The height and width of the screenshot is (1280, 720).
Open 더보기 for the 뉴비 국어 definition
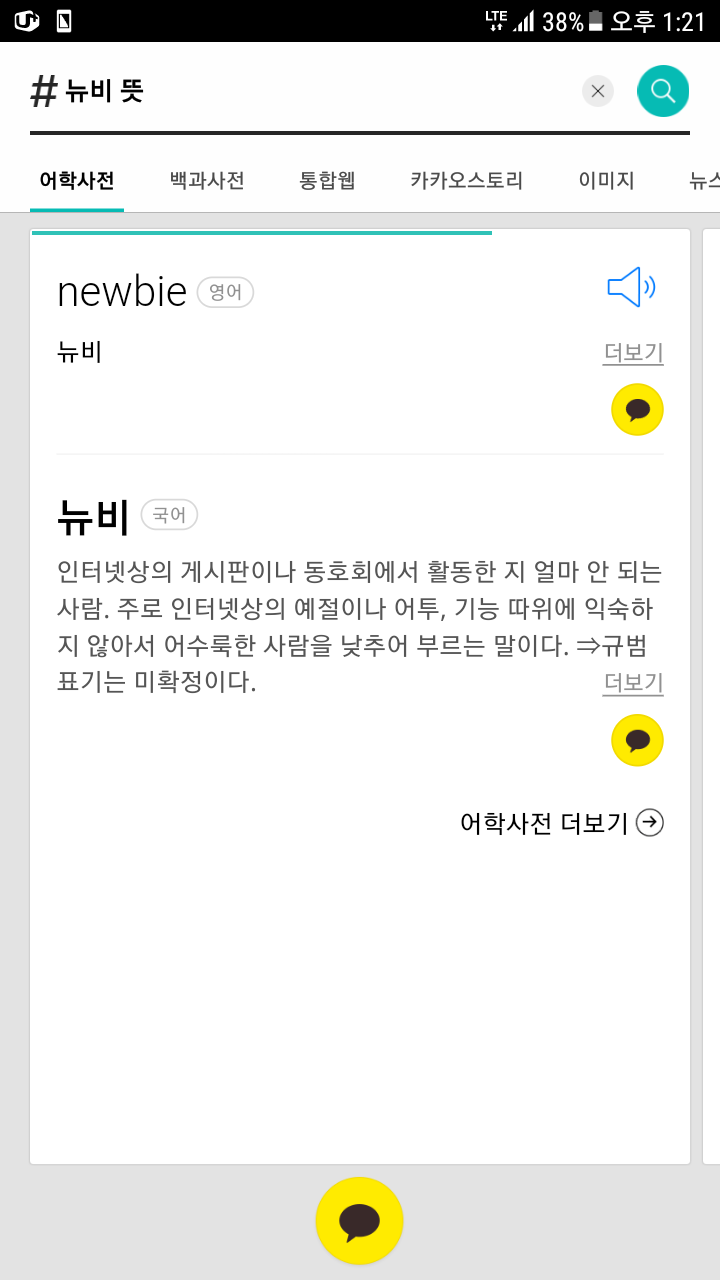click(x=633, y=683)
